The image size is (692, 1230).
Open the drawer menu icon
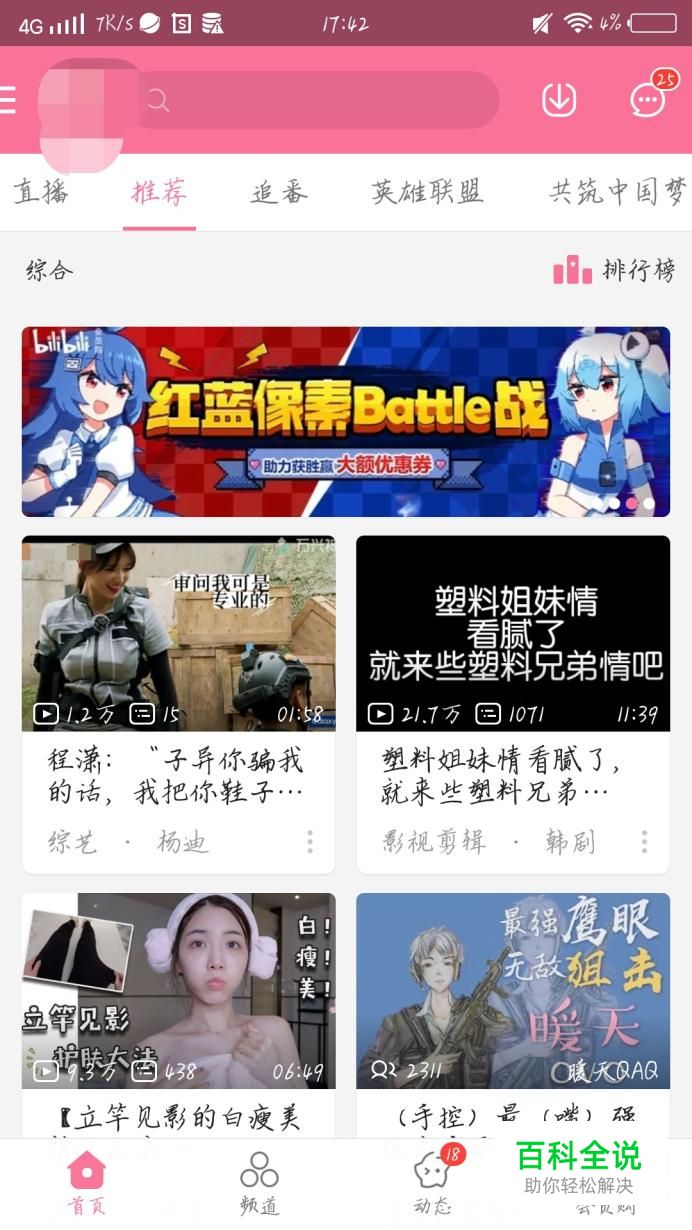(8, 100)
